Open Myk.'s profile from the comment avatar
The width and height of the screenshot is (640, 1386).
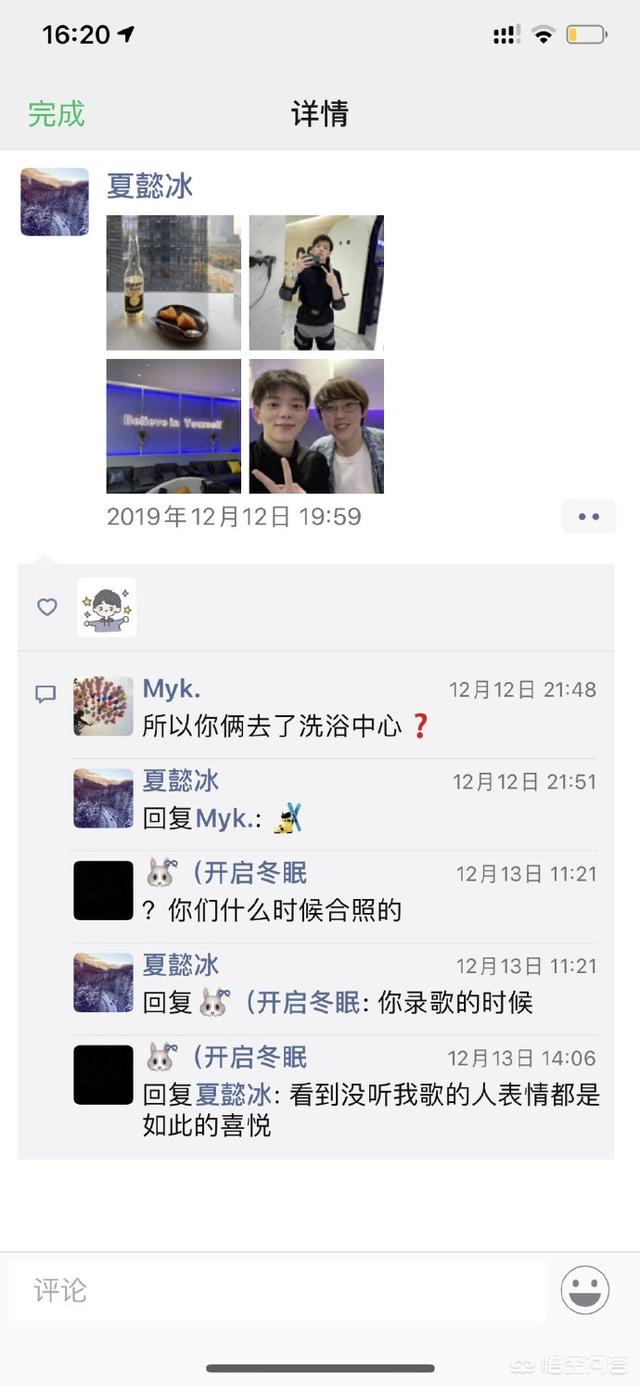pos(103,706)
